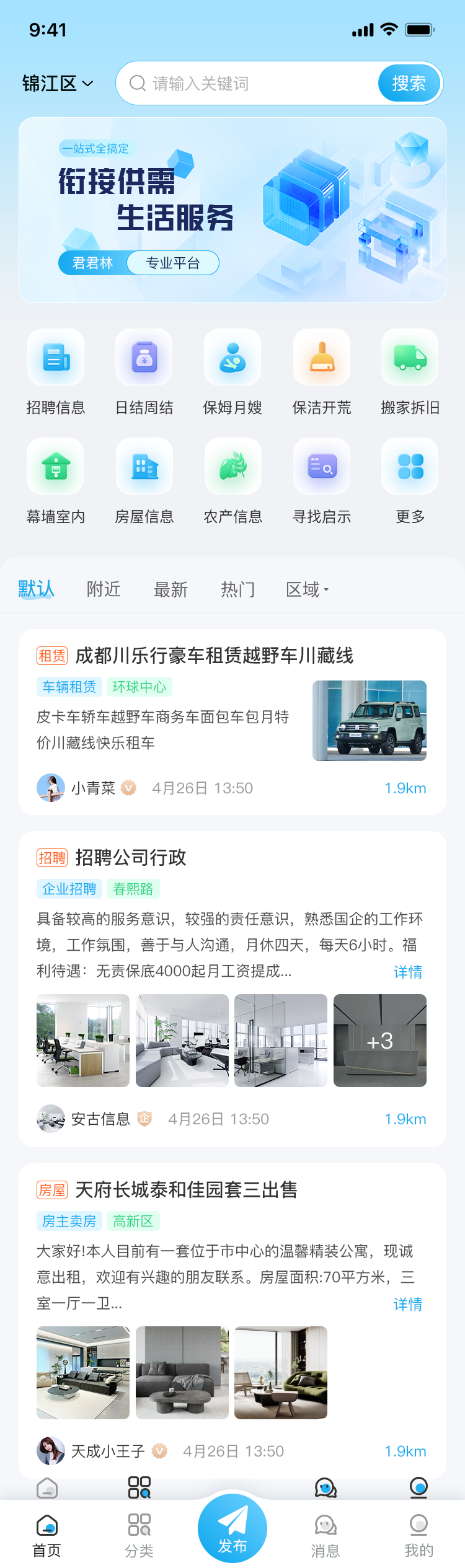Open the 锦江区 district dropdown
This screenshot has height=1568, width=465.
click(x=58, y=83)
